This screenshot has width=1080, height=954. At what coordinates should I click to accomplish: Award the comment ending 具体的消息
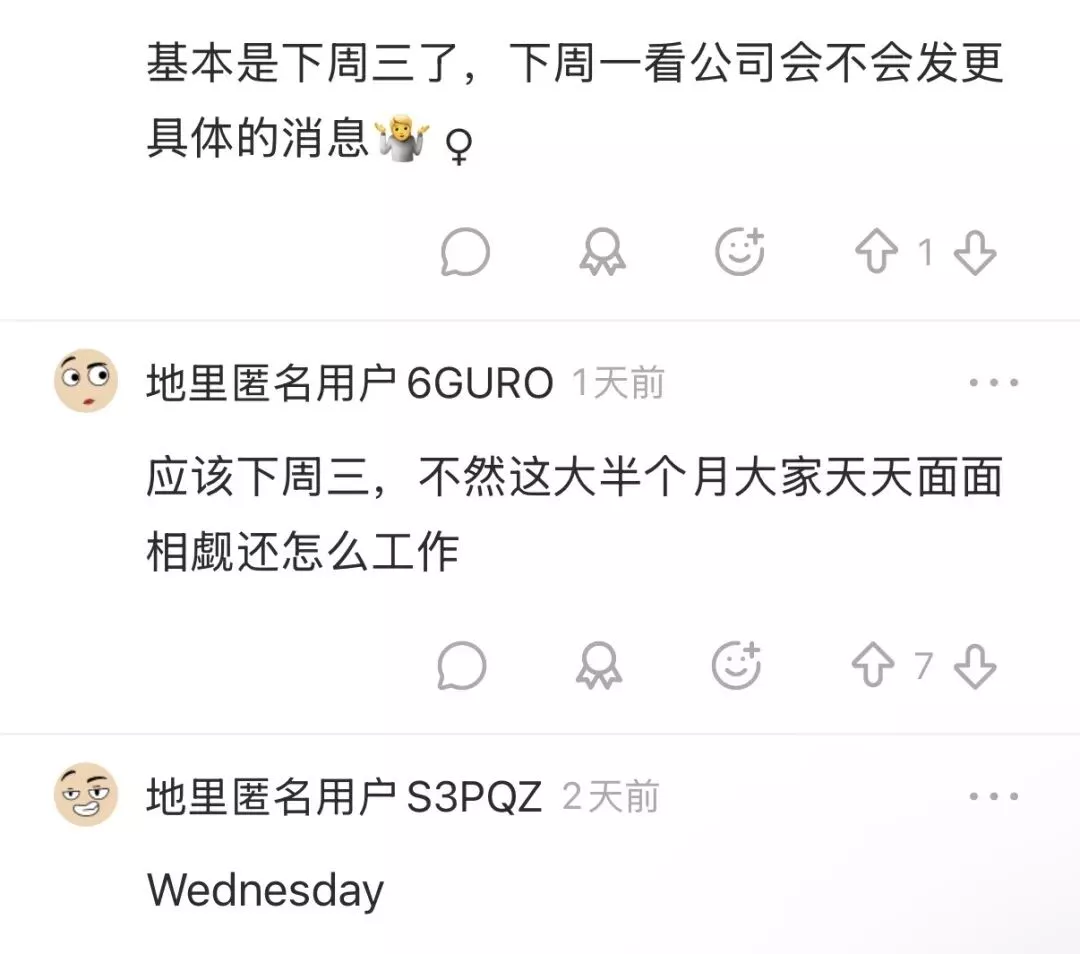coord(602,253)
